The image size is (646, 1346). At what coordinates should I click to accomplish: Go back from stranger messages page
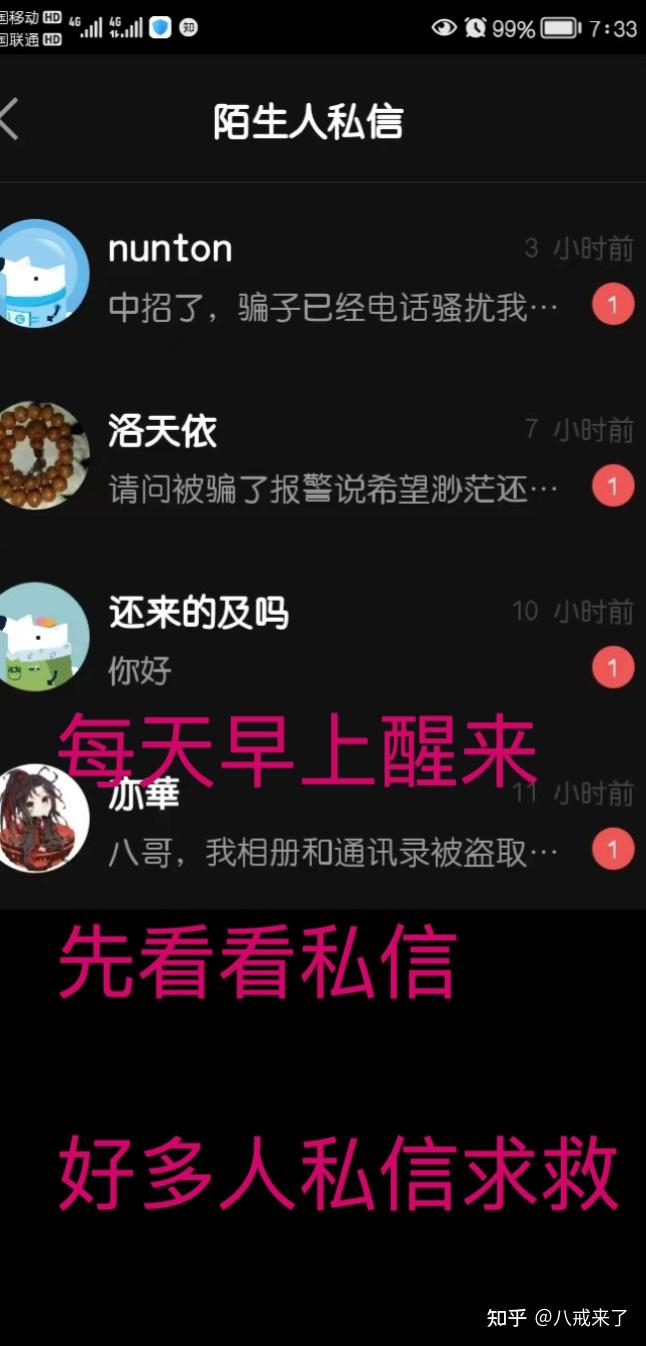pos(10,120)
